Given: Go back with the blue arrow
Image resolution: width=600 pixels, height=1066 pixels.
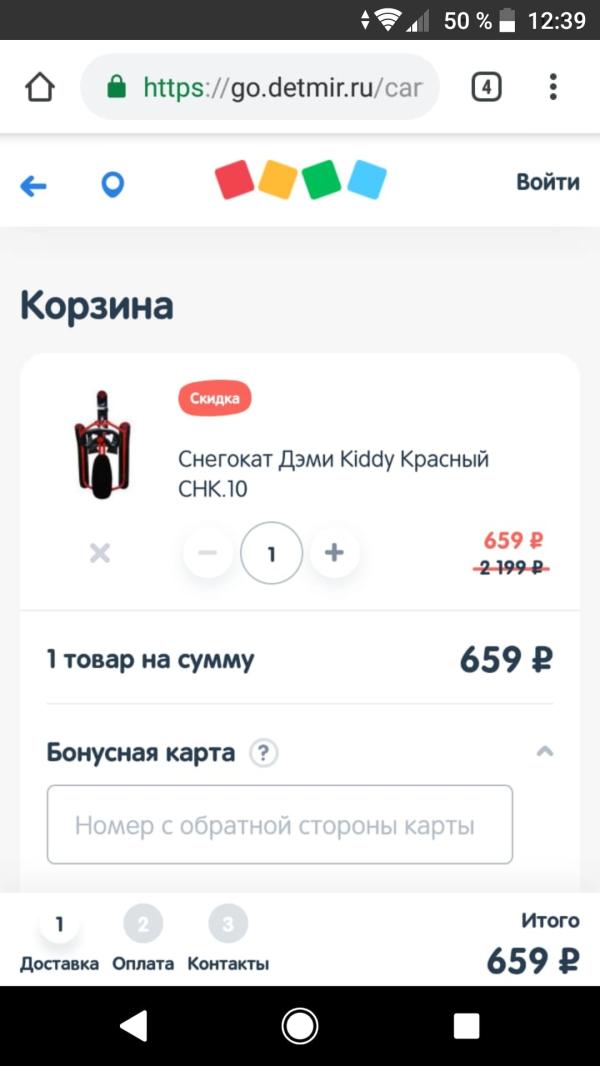Looking at the screenshot, I should click(34, 185).
